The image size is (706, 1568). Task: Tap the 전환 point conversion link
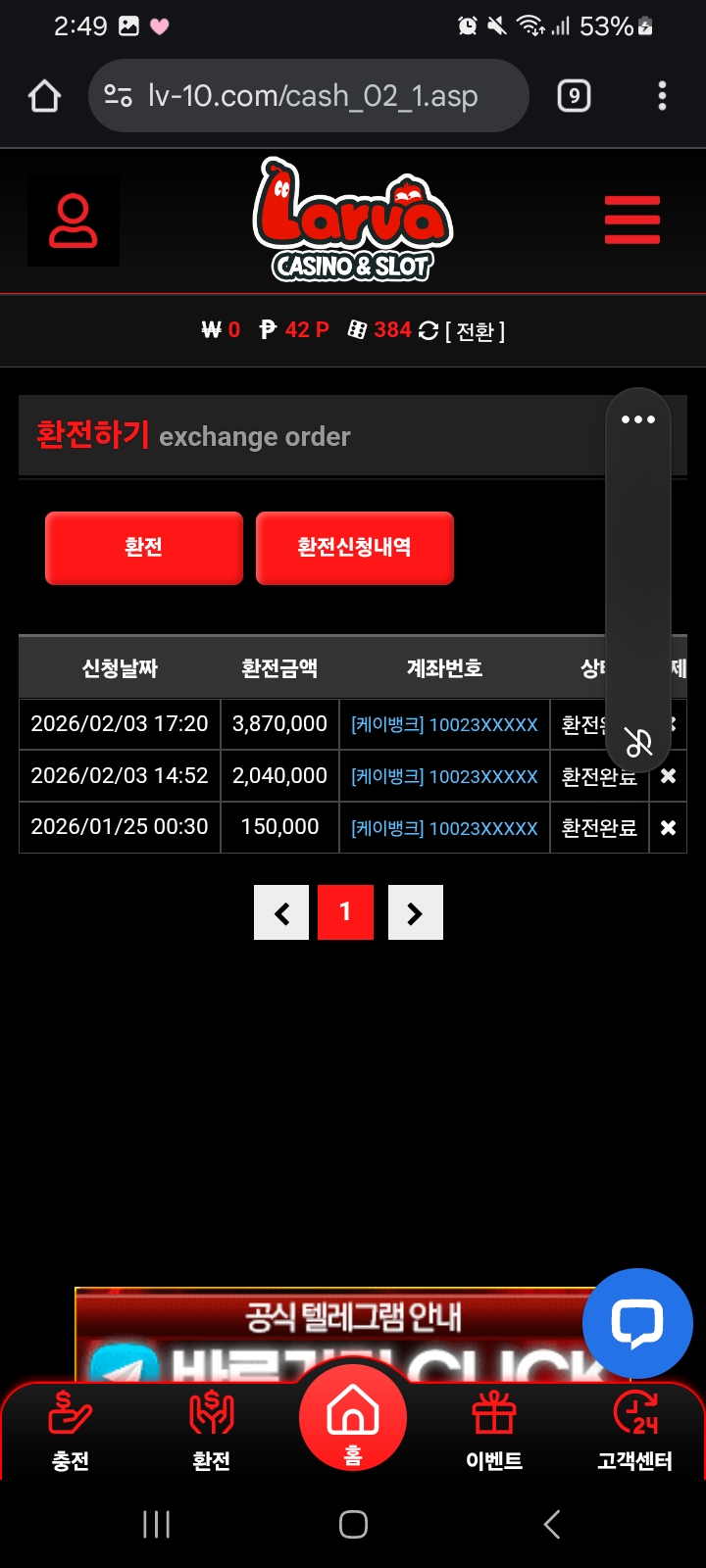coord(476,331)
